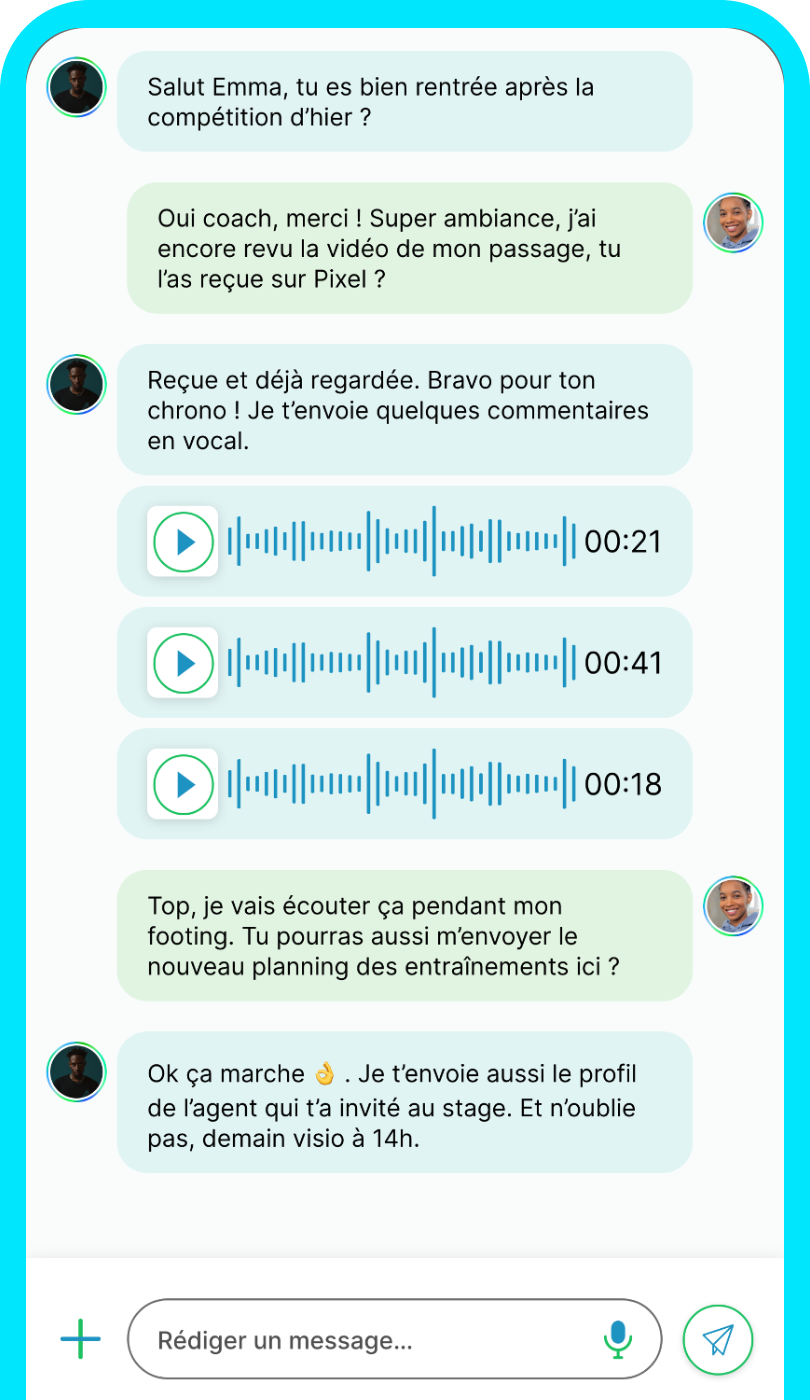The width and height of the screenshot is (810, 1400).
Task: Play the 00:41 voice message
Action: point(183,663)
